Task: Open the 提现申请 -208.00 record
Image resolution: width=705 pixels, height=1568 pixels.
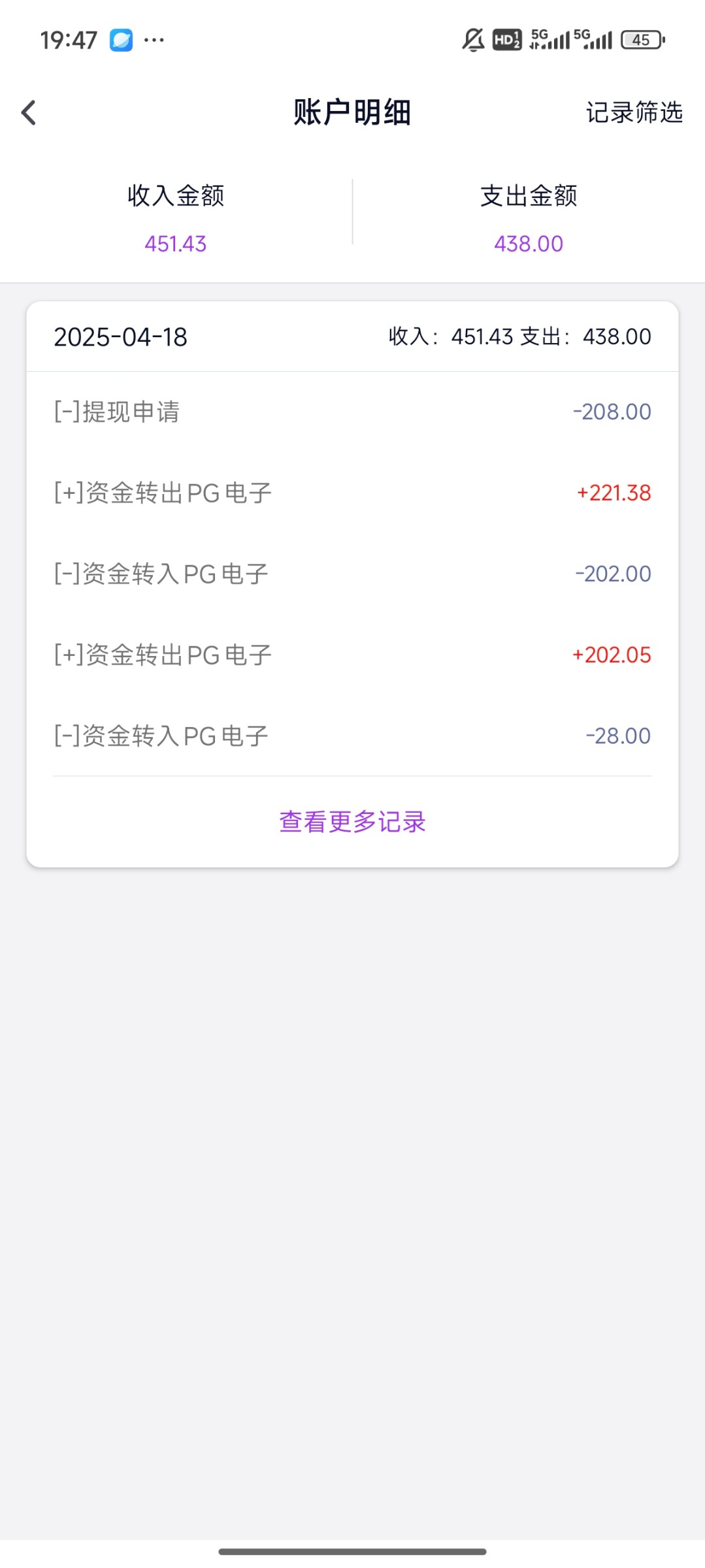Action: point(352,412)
